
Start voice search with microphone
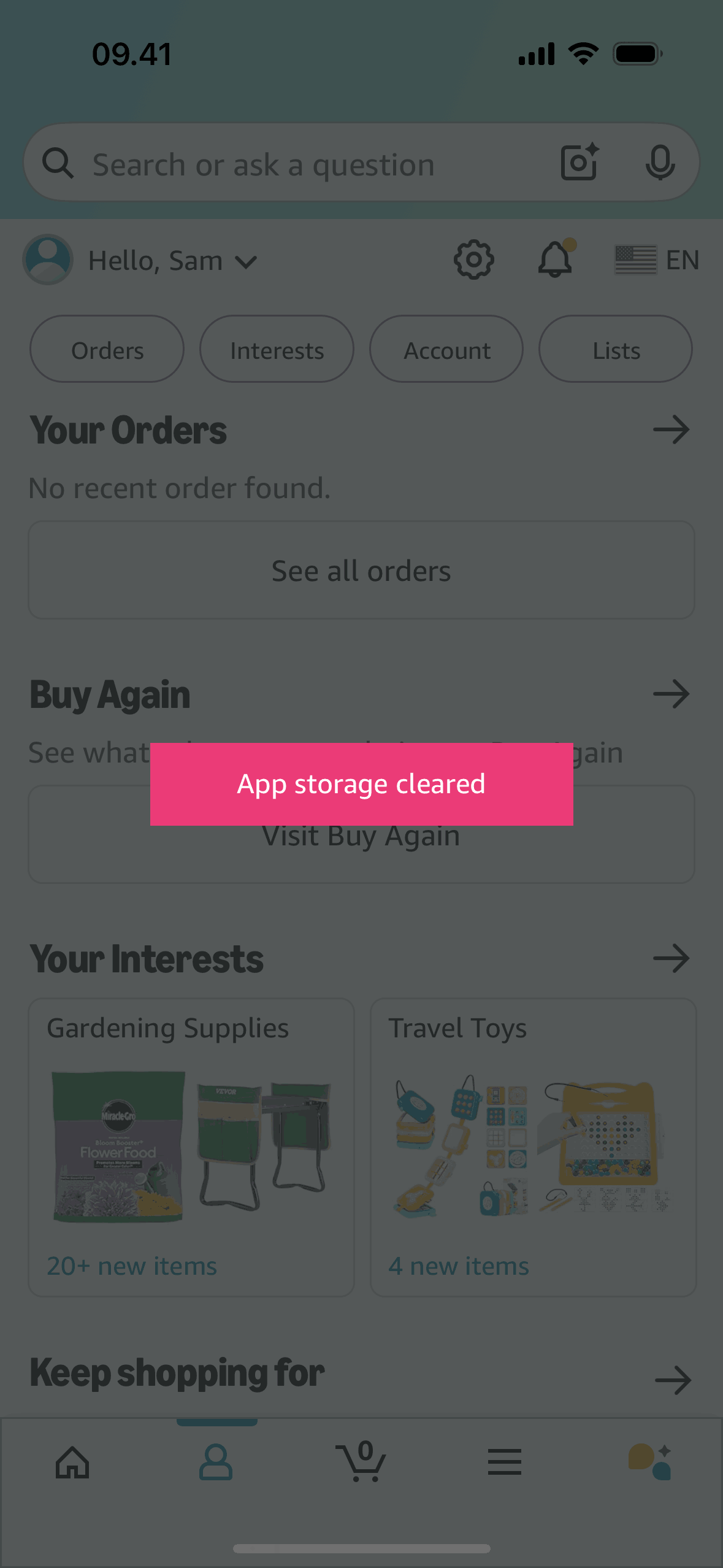pyautogui.click(x=660, y=163)
